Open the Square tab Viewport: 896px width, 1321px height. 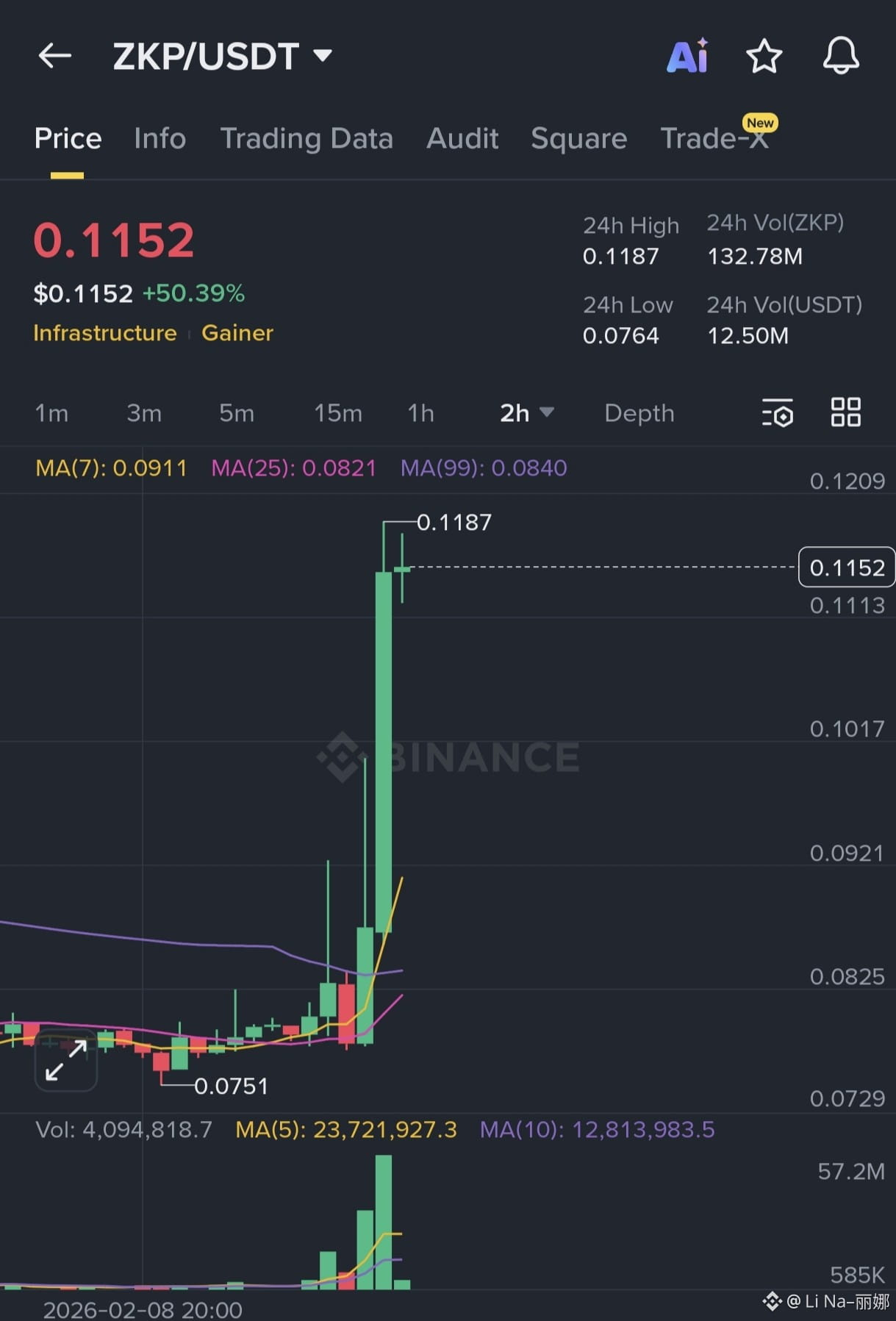tap(578, 138)
